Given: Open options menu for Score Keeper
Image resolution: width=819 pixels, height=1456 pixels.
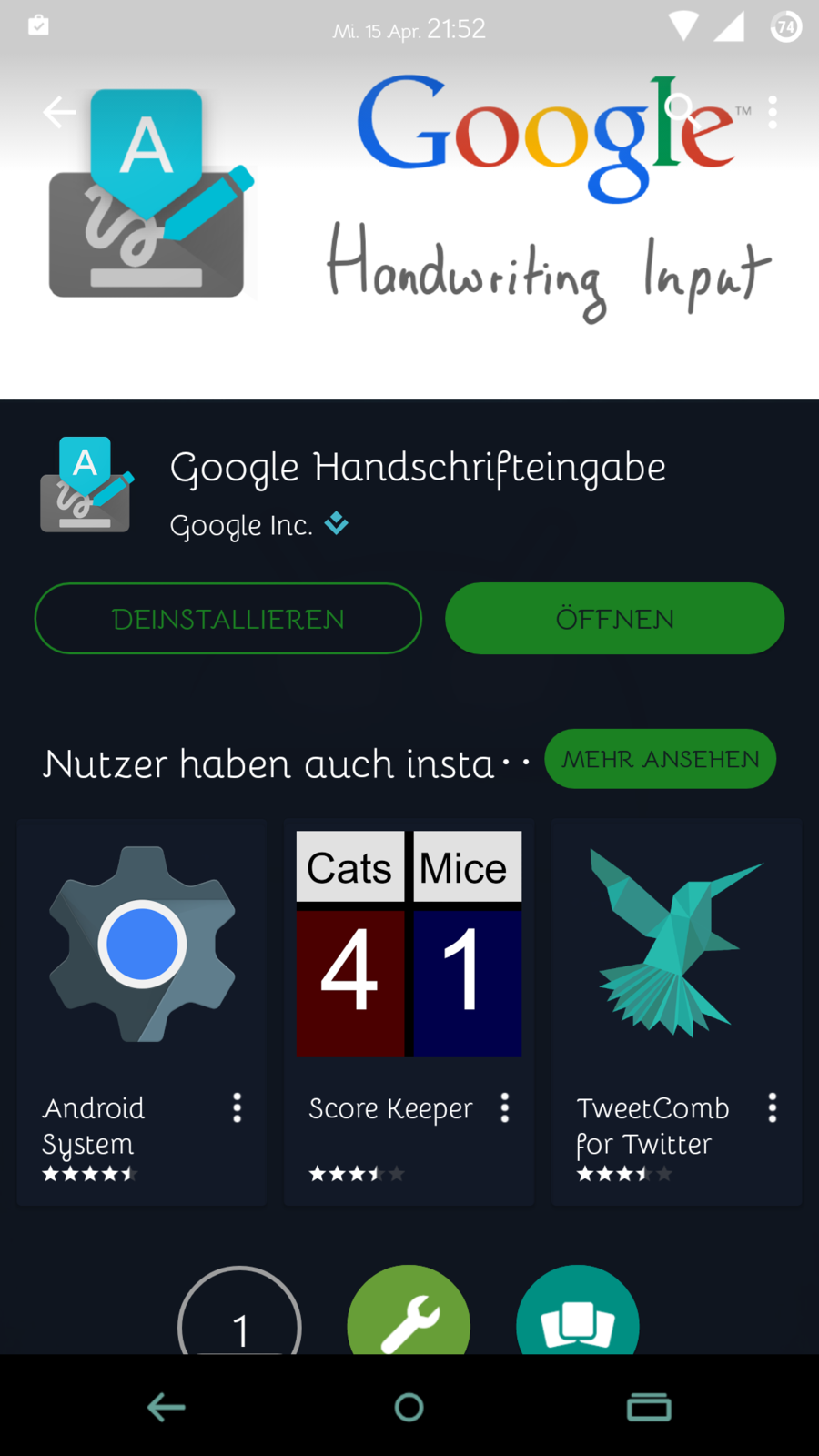Looking at the screenshot, I should tap(505, 1107).
